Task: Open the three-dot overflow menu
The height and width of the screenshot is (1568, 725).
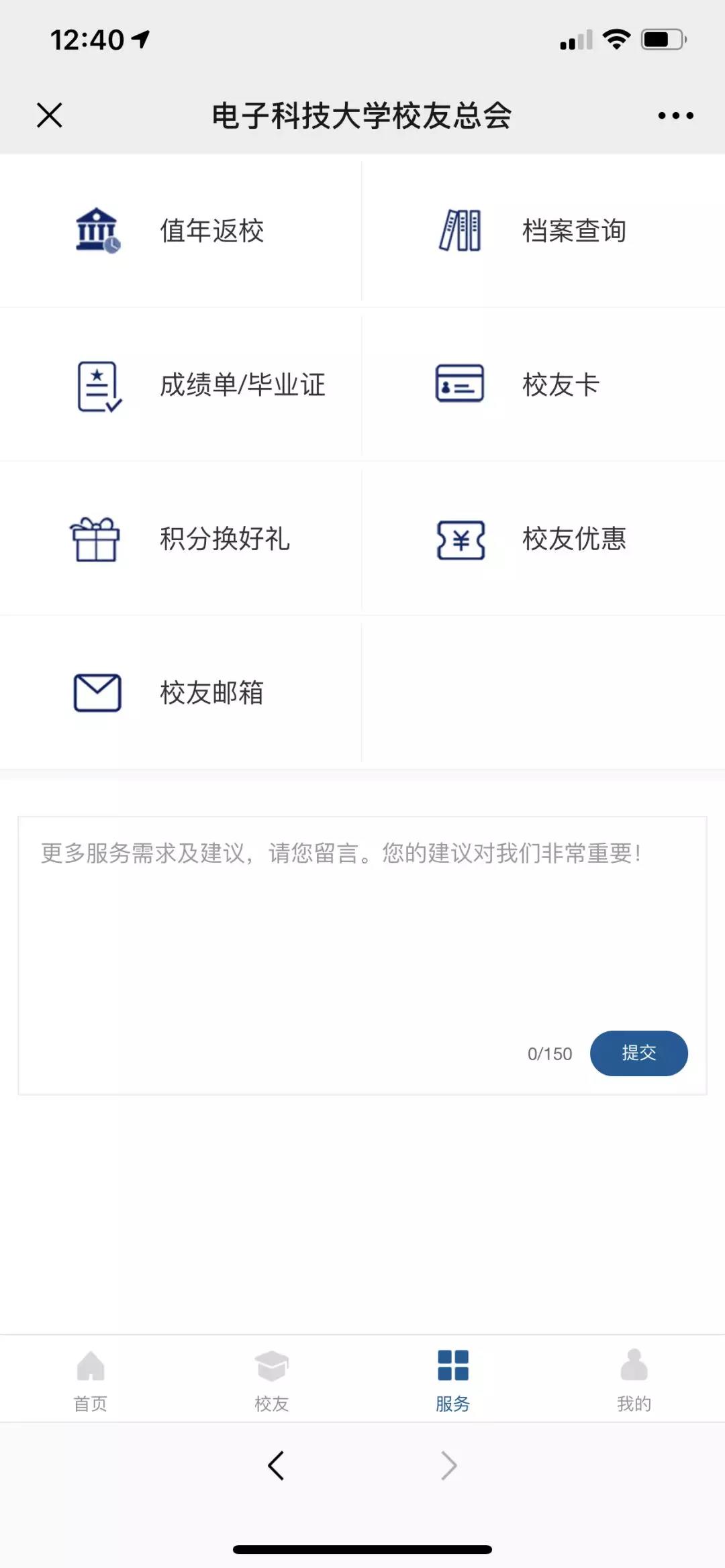Action: click(x=675, y=115)
